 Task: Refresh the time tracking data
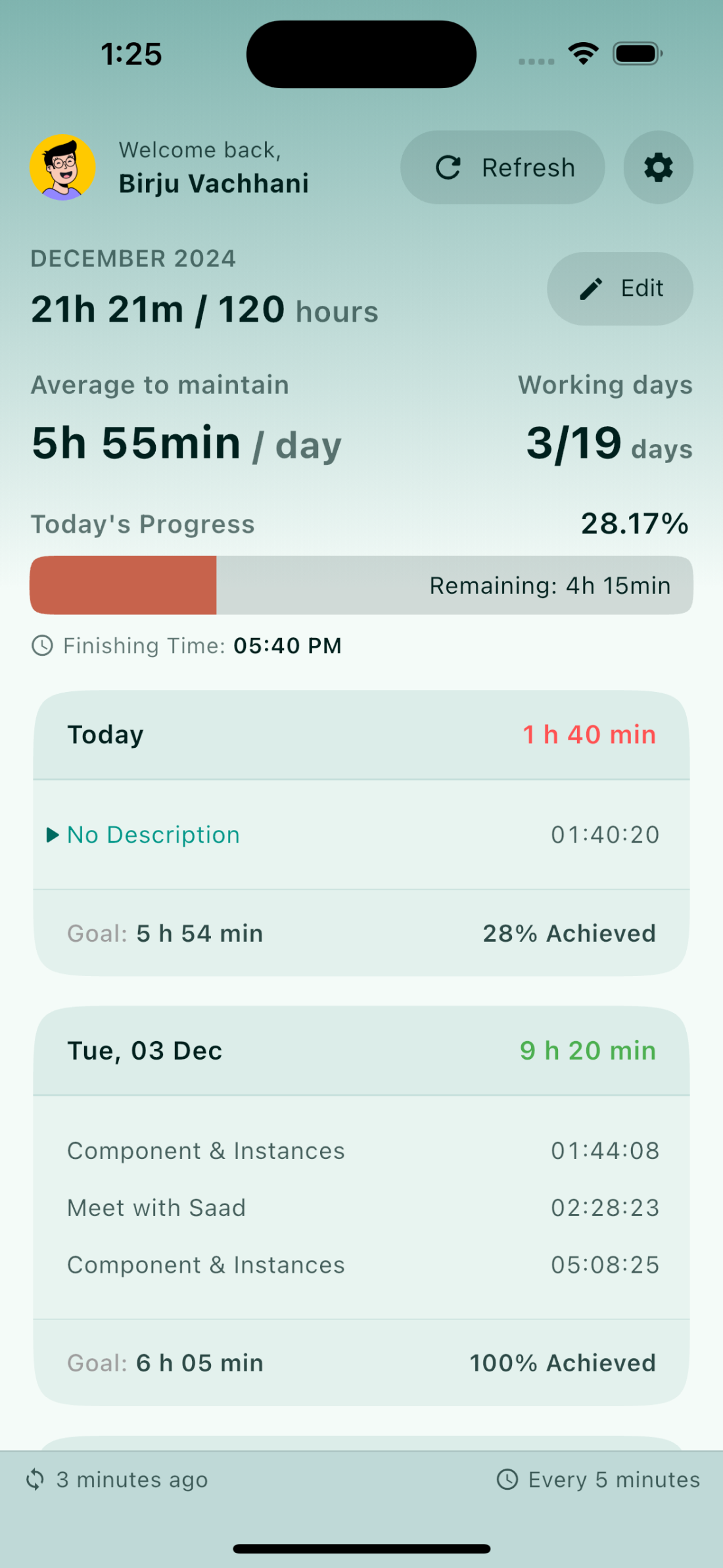tap(503, 168)
